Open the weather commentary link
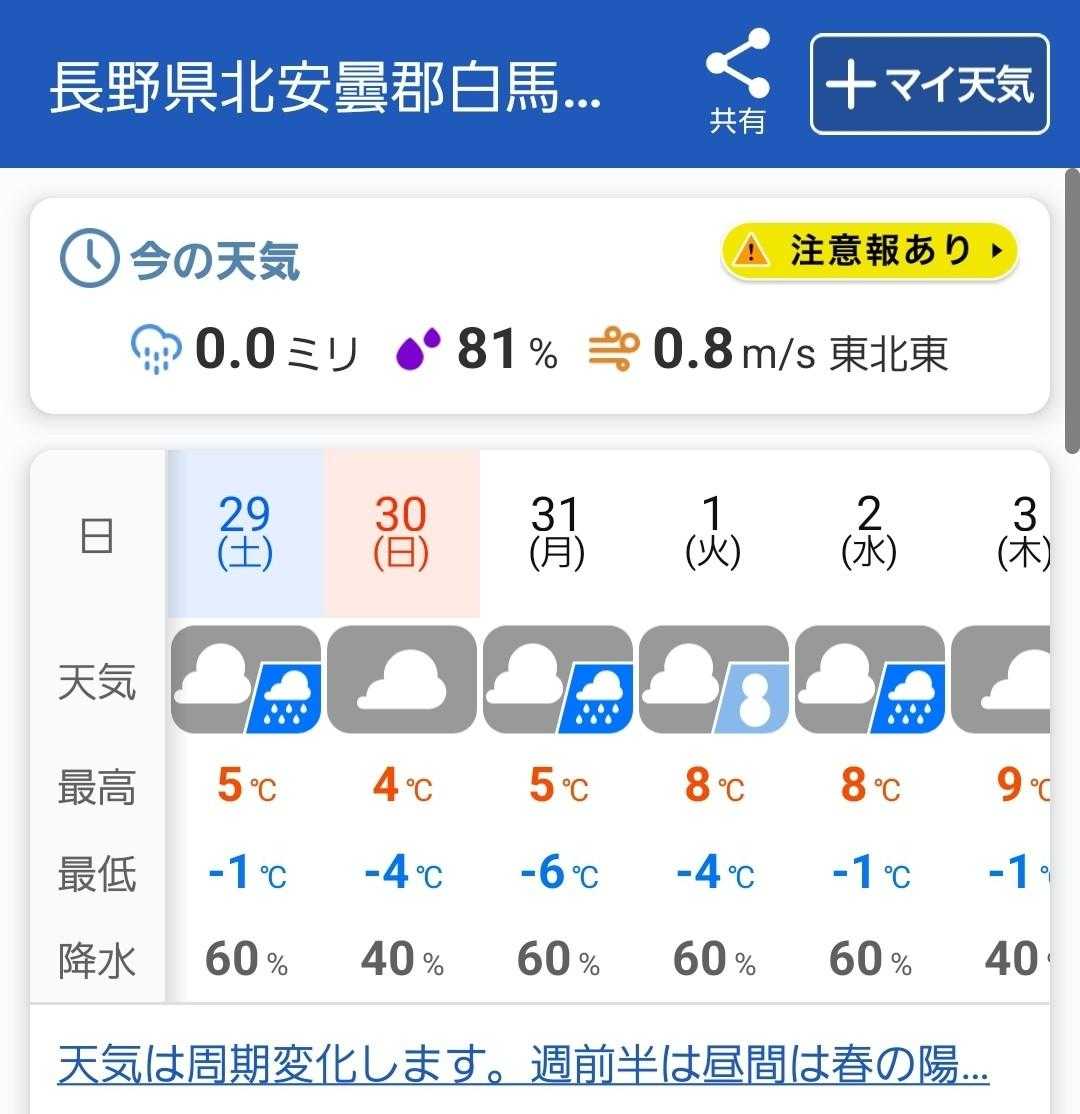 coord(523,1064)
